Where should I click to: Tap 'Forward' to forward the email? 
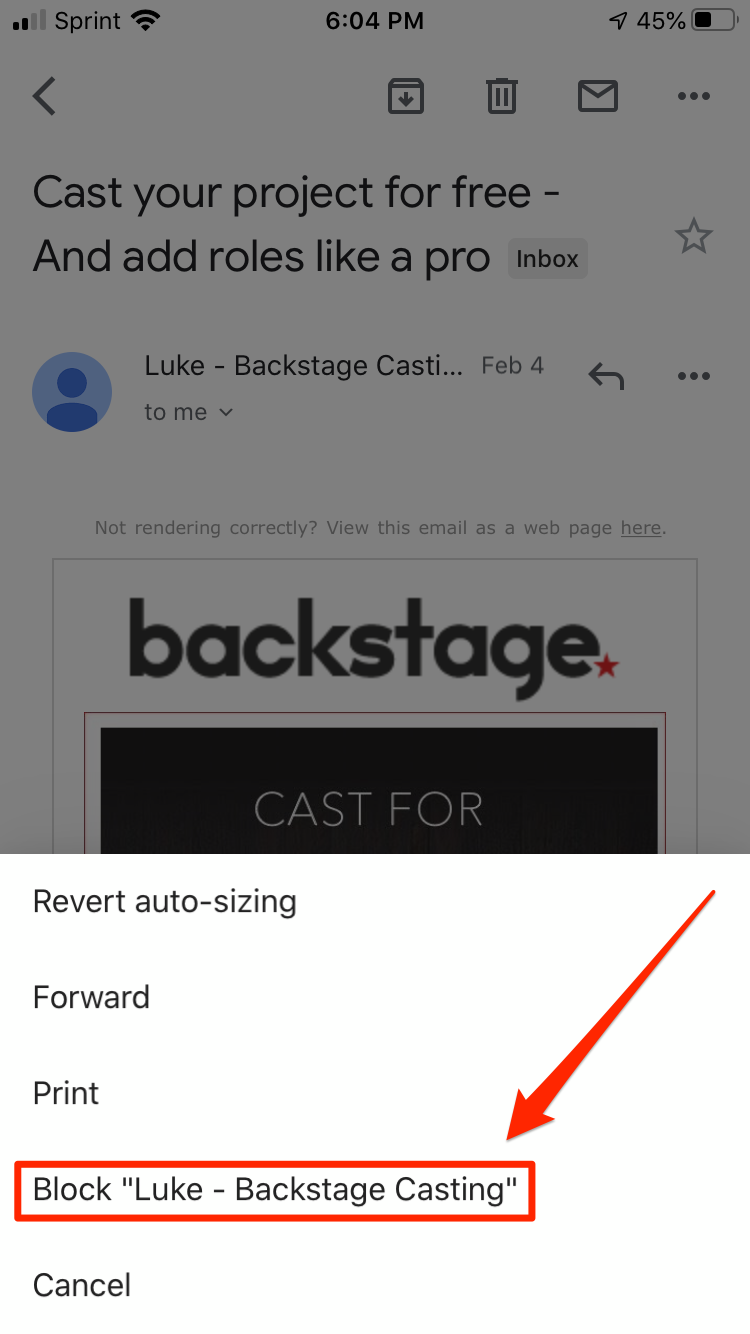pos(91,997)
